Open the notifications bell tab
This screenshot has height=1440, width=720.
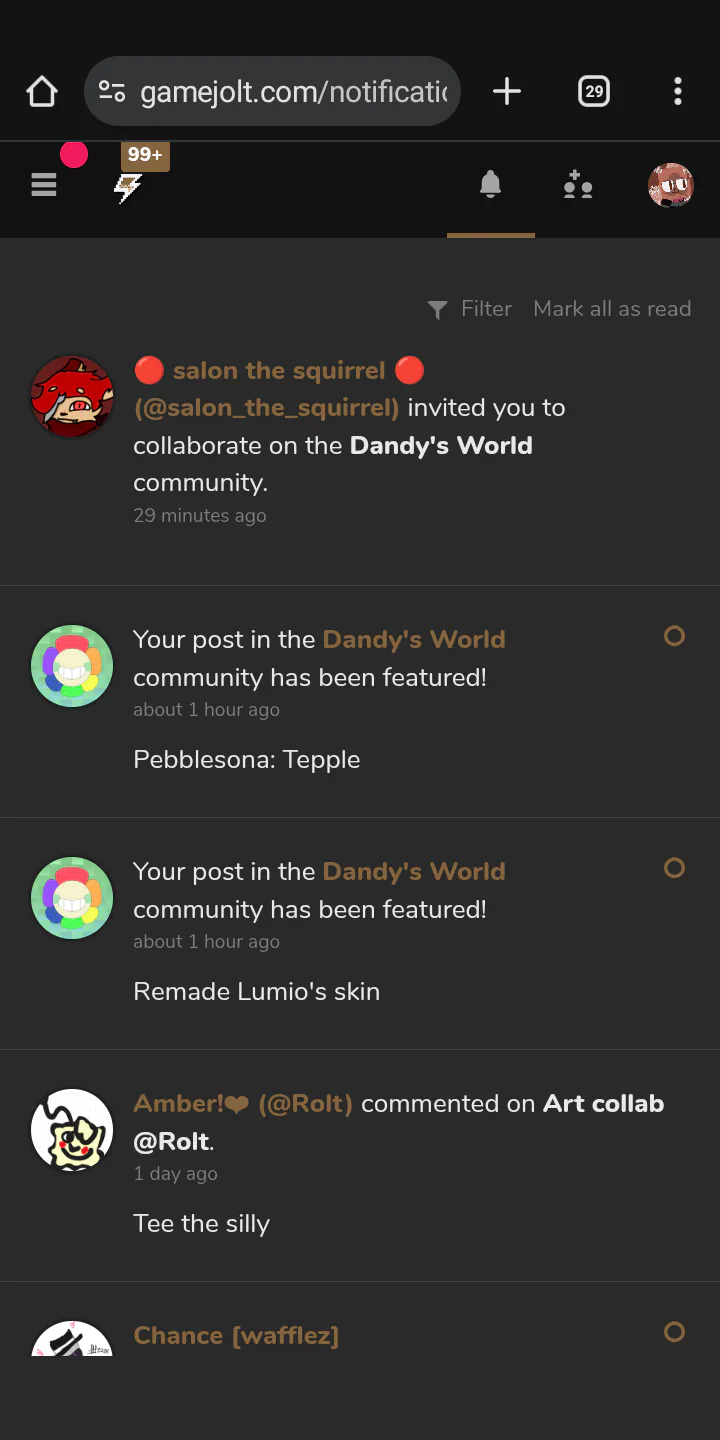(490, 186)
